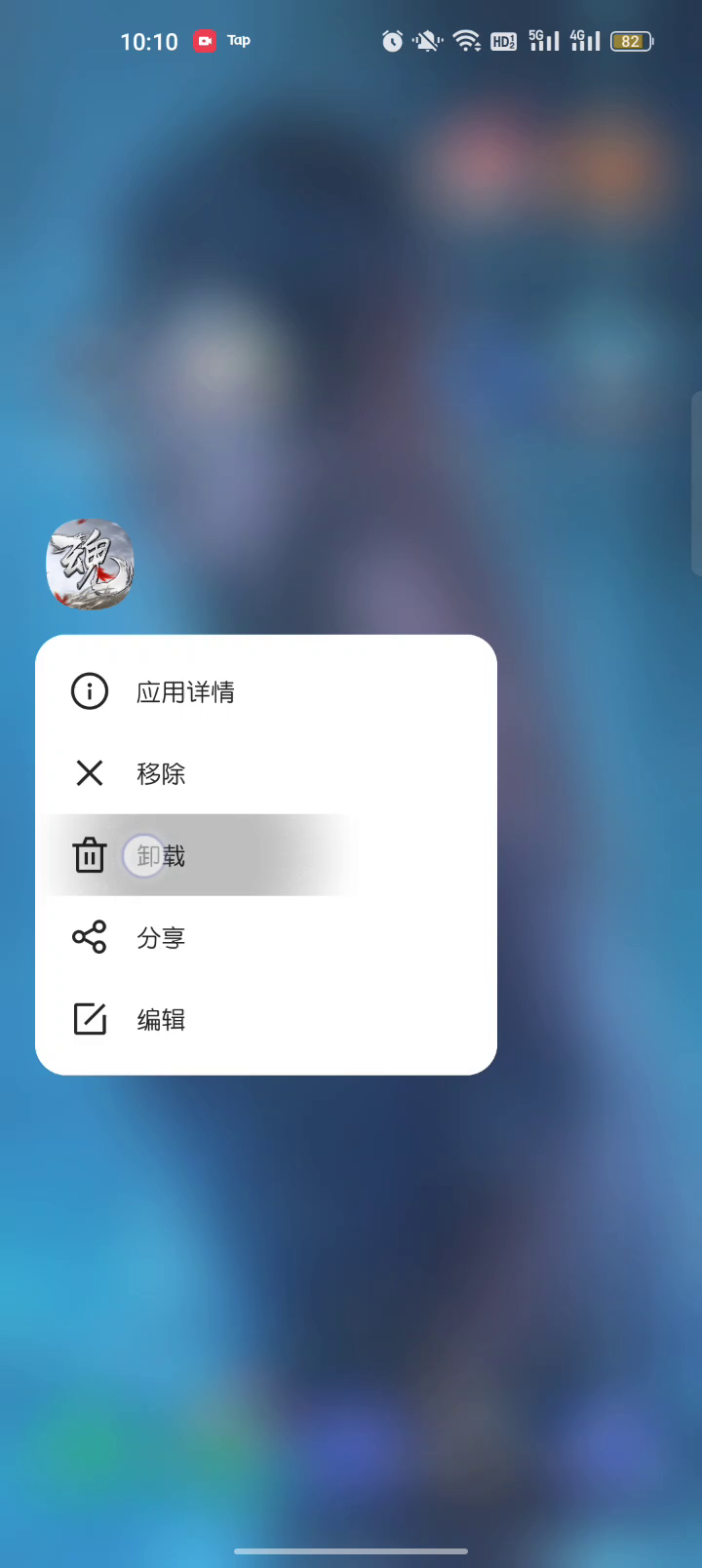The height and width of the screenshot is (1568, 702).
Task: Choose 卸载 to uninstall the app
Action: point(265,855)
